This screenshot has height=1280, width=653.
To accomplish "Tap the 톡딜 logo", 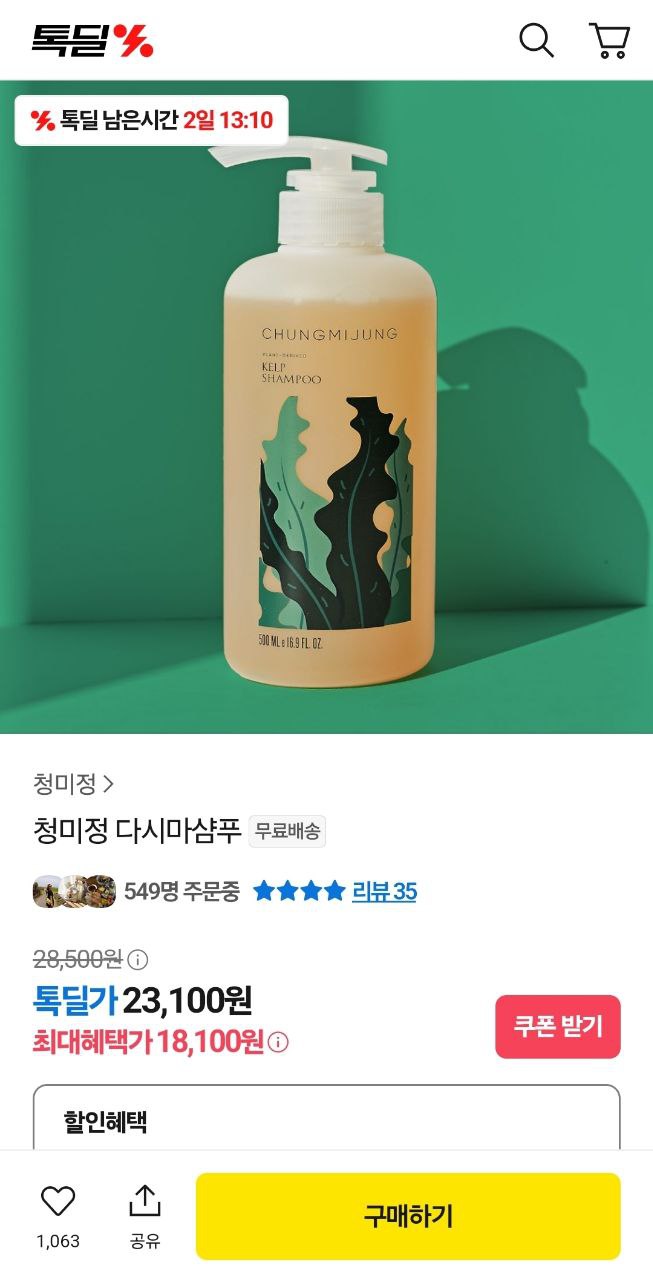I will (x=92, y=41).
